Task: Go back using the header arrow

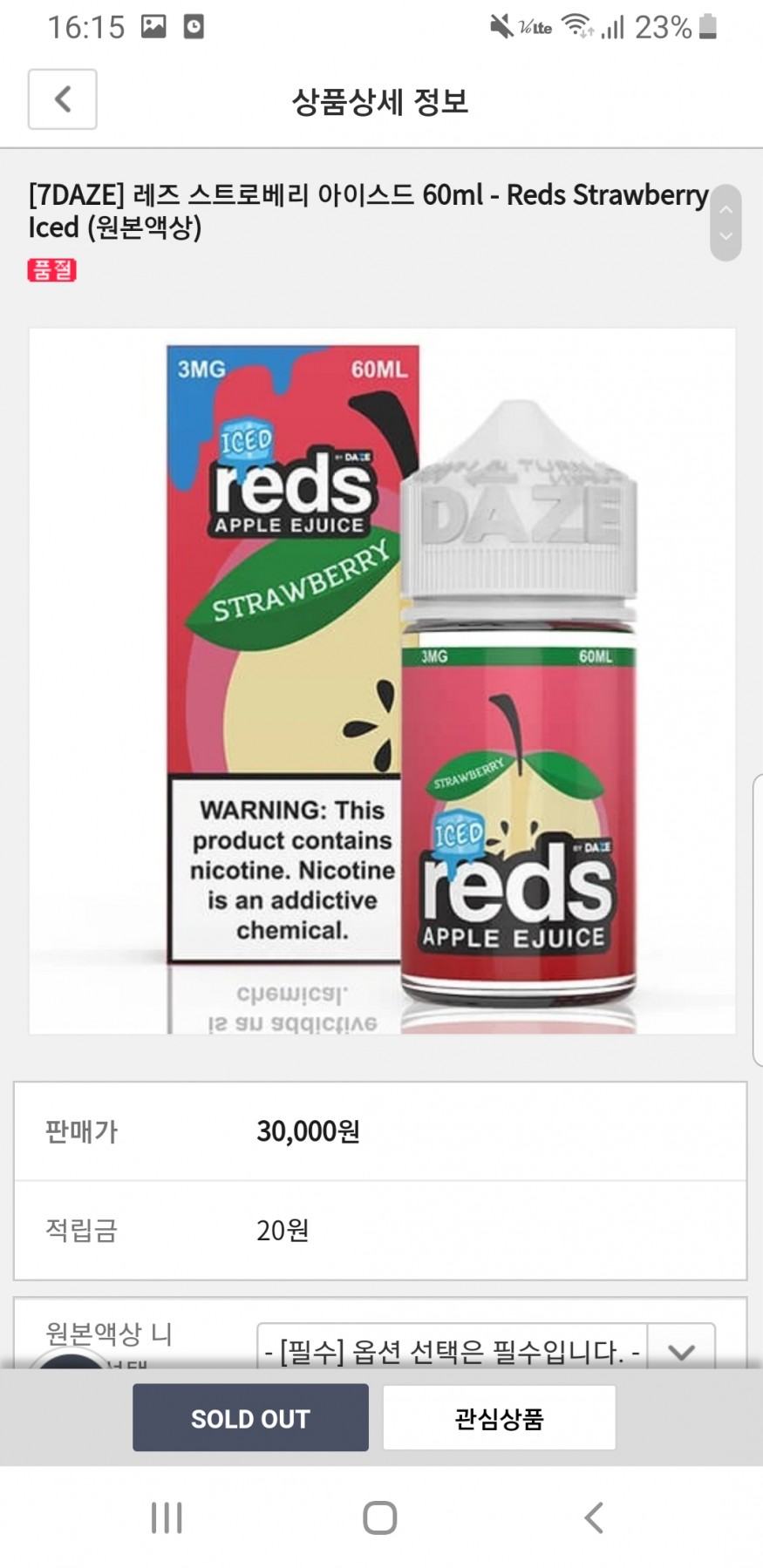Action: tap(63, 99)
